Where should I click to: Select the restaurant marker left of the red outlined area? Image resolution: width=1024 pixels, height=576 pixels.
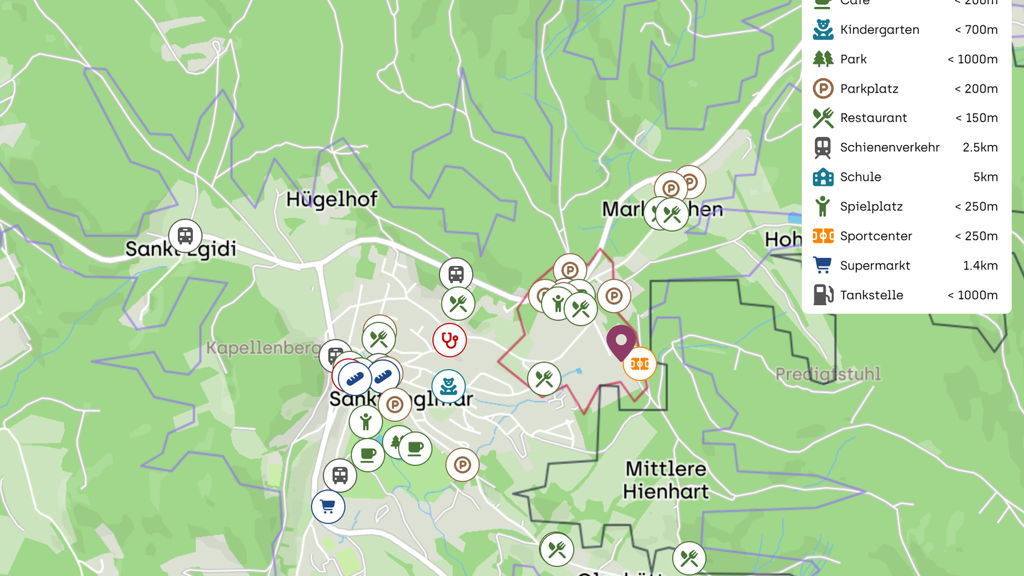[x=544, y=379]
